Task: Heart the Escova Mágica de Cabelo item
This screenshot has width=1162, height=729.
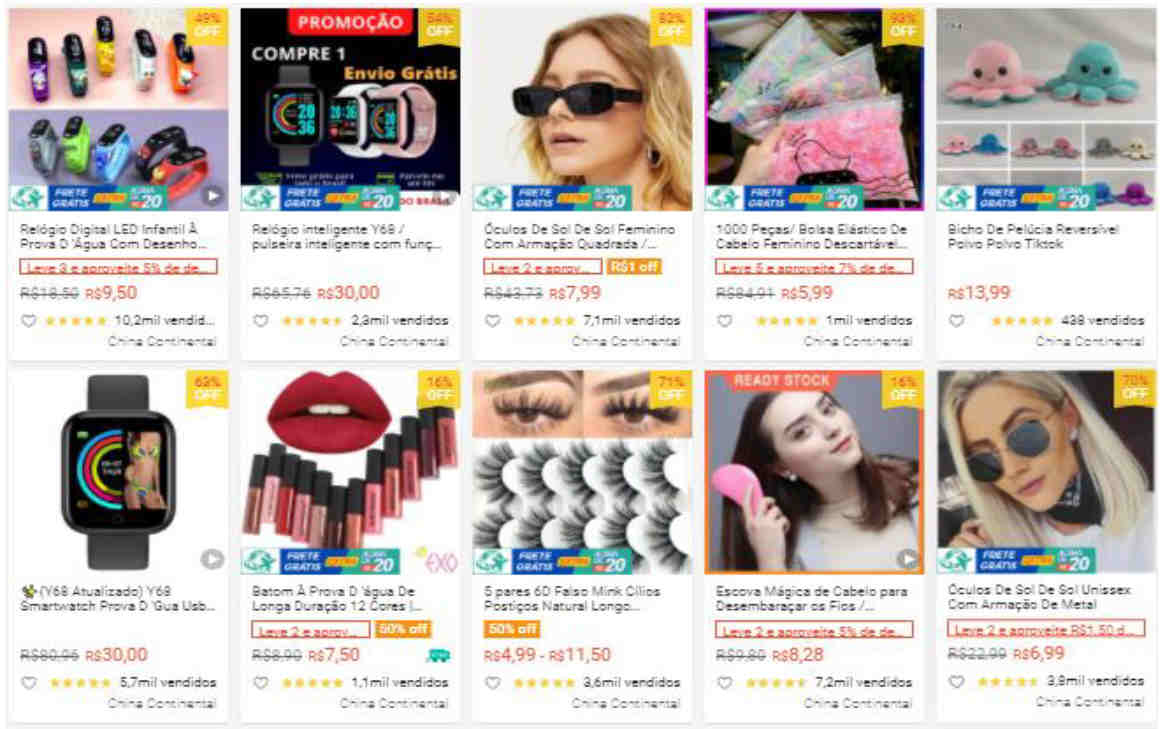Action: pos(725,683)
